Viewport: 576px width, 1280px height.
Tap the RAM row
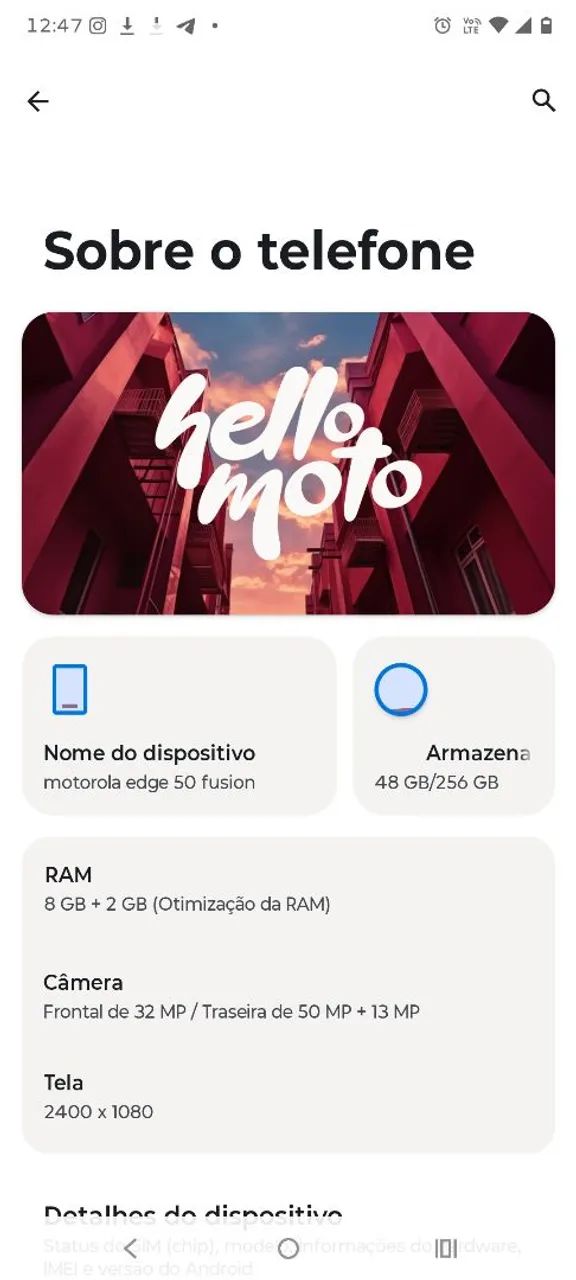288,890
